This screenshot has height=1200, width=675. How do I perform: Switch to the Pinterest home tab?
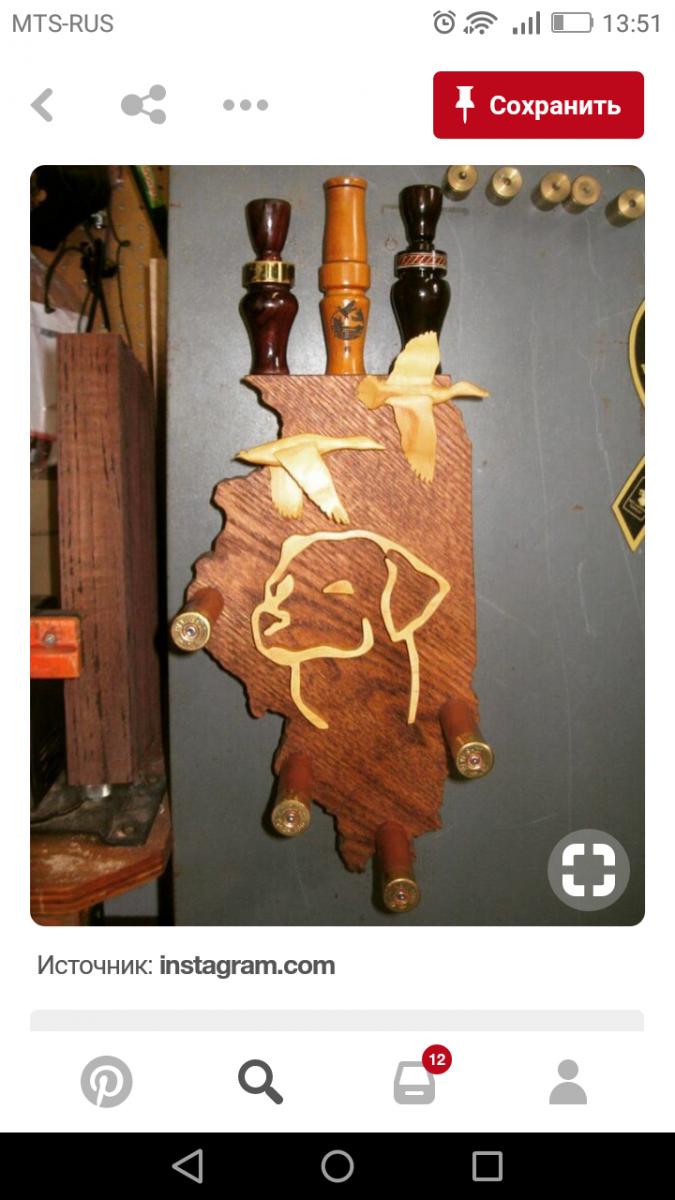106,1081
